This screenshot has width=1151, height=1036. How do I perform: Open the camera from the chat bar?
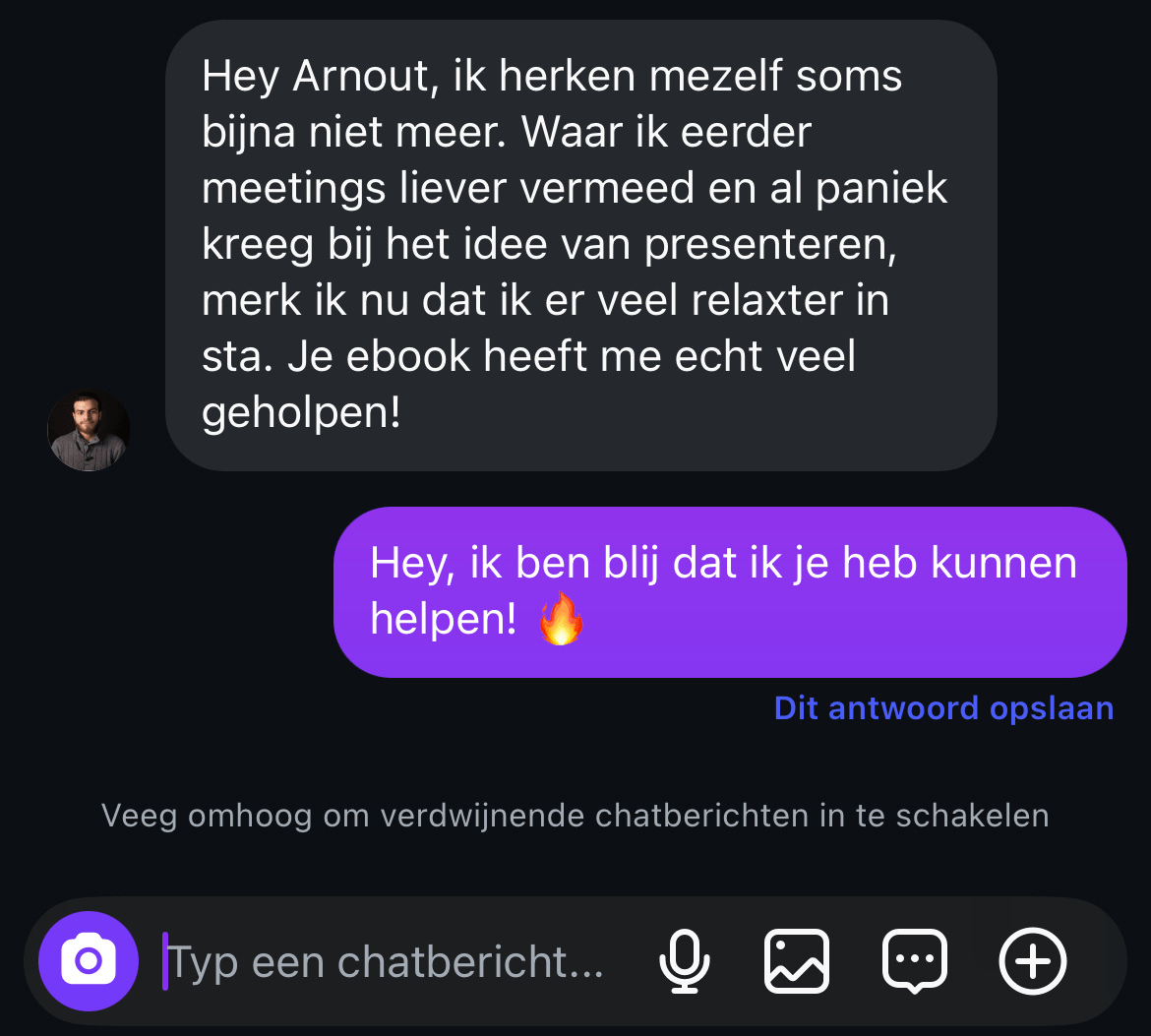[89, 961]
